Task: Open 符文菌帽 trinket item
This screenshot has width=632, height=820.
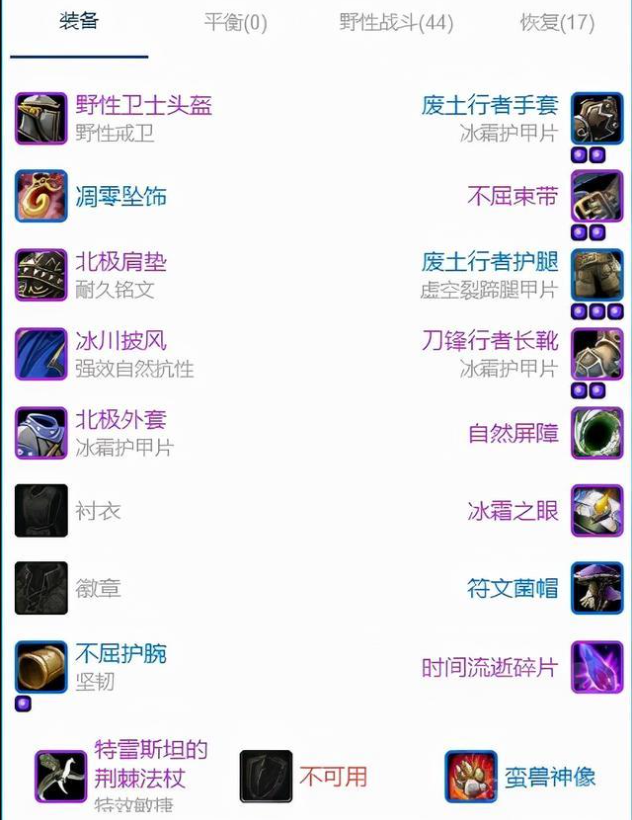Action: [512, 589]
